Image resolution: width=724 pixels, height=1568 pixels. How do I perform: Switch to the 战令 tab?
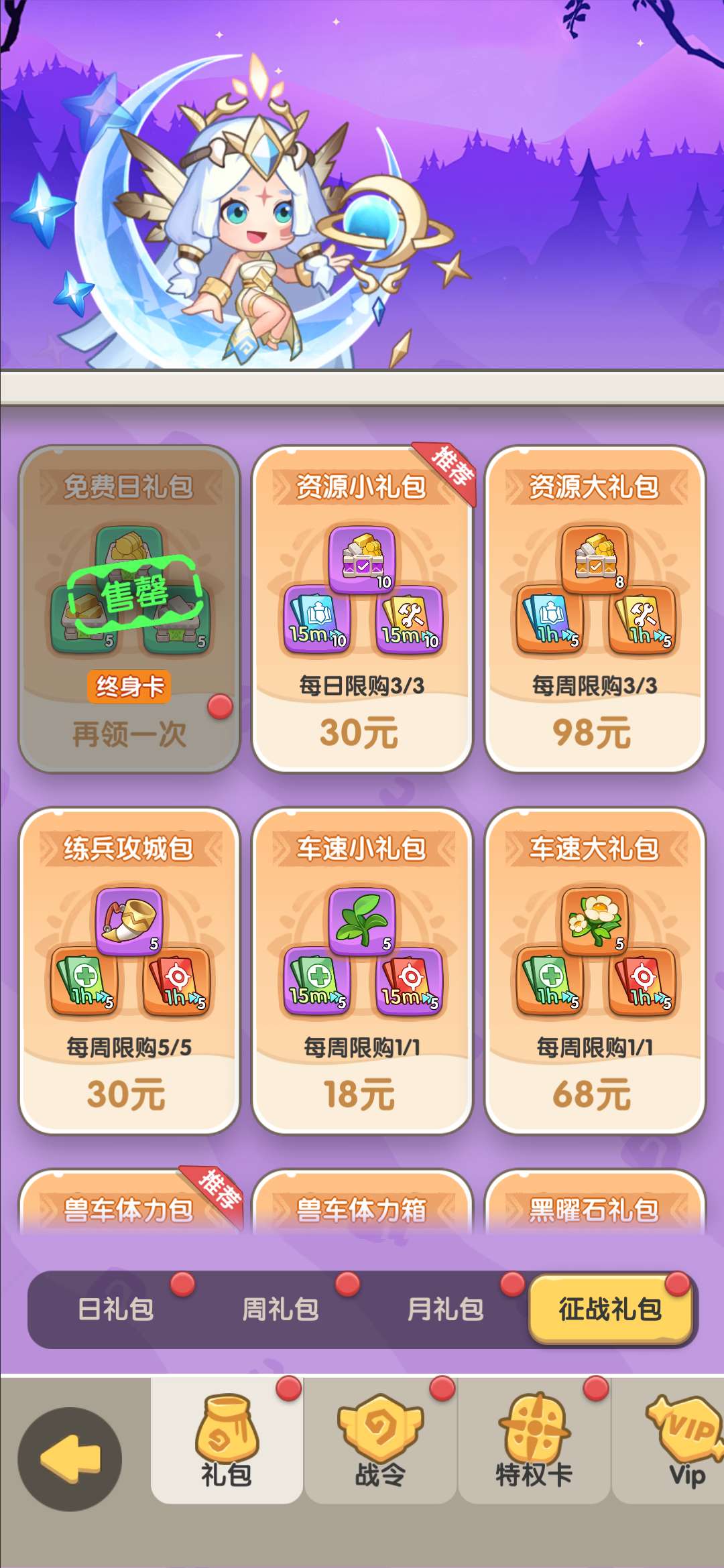[380, 1441]
